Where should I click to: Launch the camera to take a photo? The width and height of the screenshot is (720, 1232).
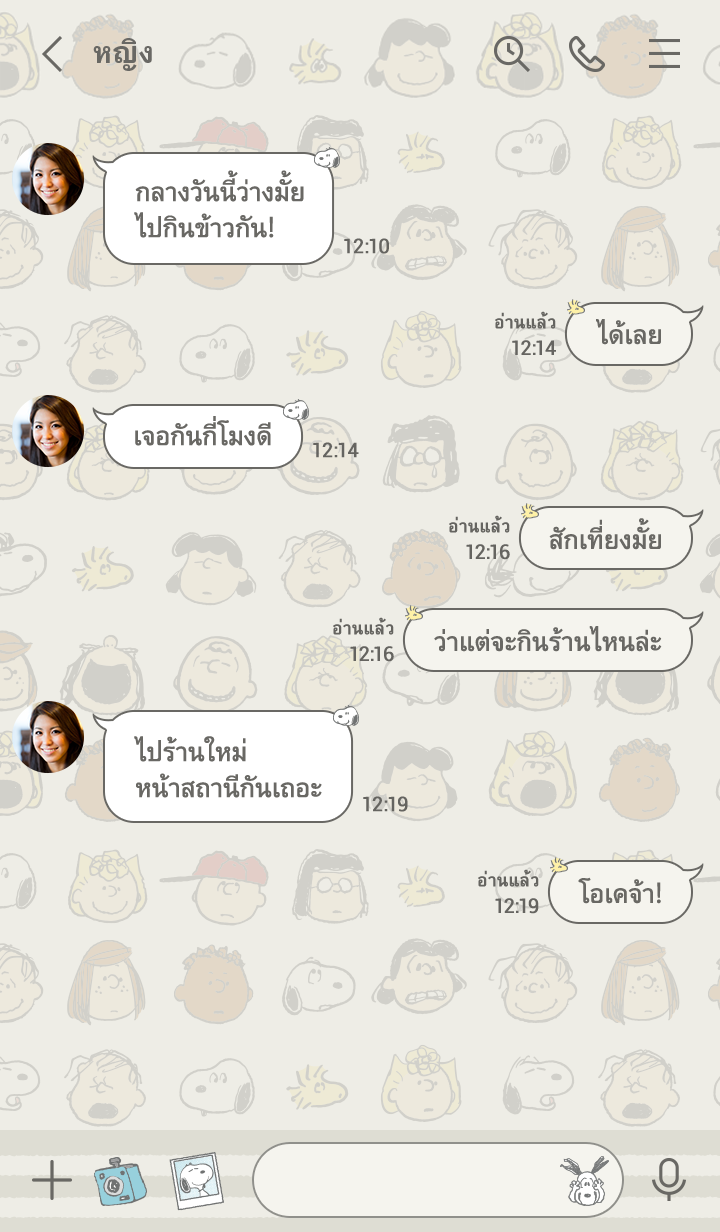point(120,1181)
